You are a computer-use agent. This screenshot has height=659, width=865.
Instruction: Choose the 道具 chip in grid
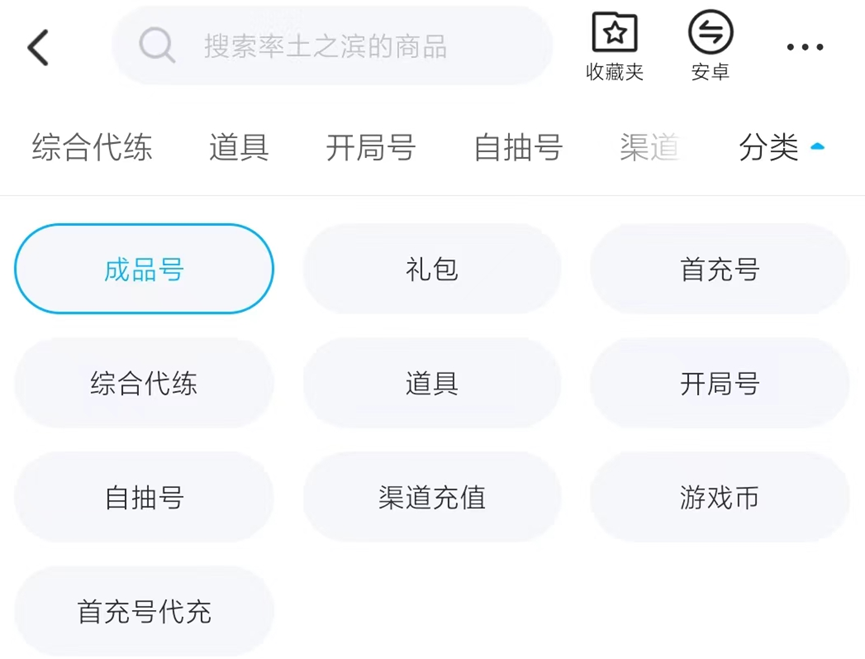432,383
